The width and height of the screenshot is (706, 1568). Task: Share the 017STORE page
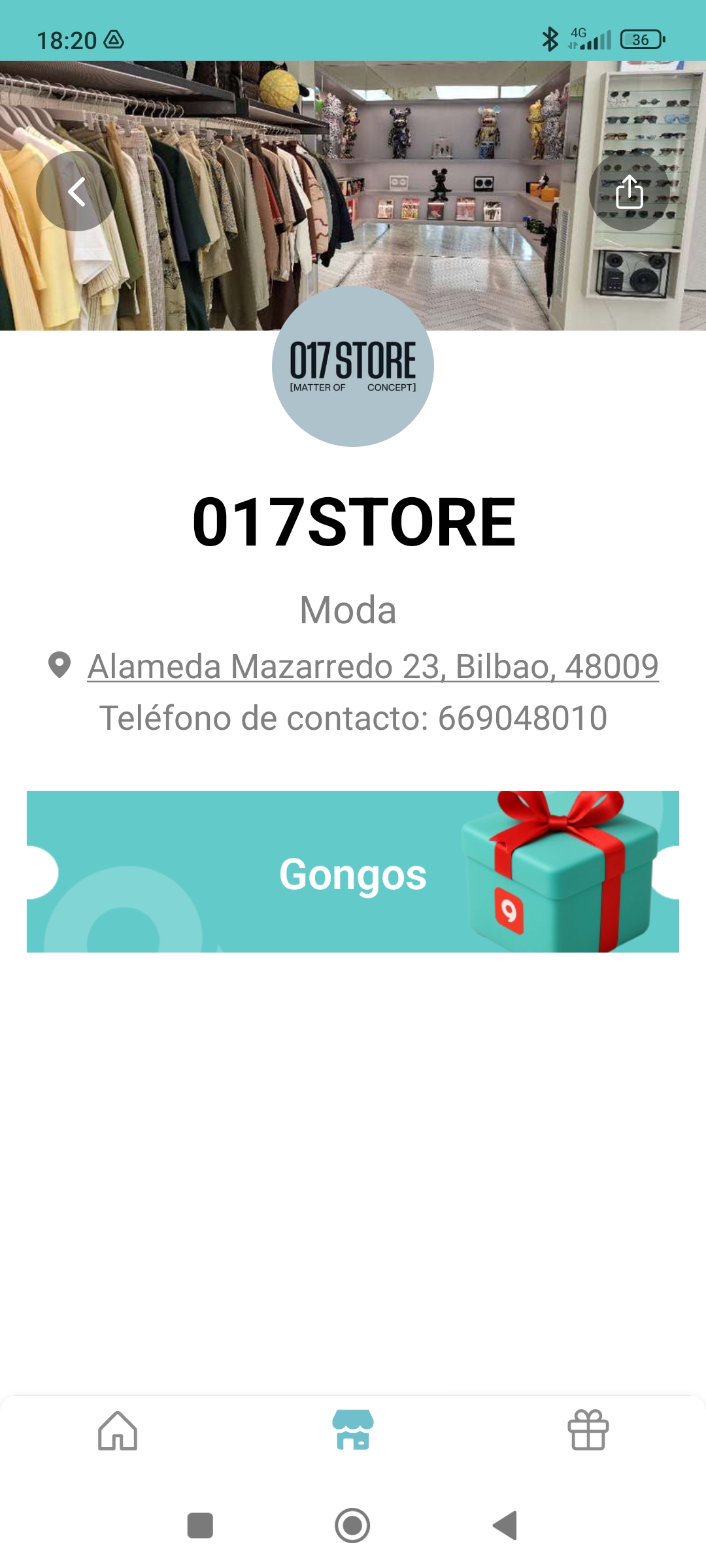coord(629,191)
